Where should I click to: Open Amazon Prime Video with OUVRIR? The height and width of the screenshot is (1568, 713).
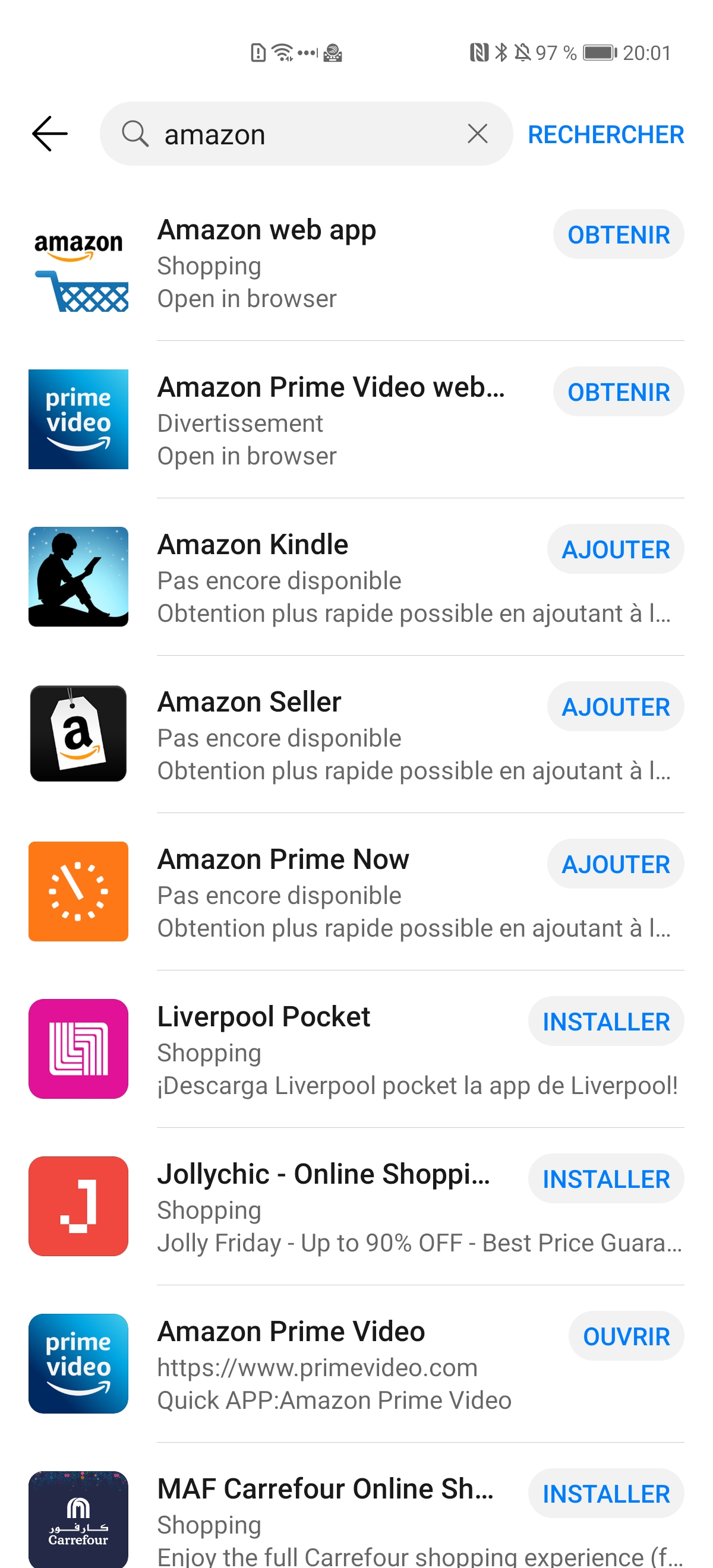(626, 1336)
